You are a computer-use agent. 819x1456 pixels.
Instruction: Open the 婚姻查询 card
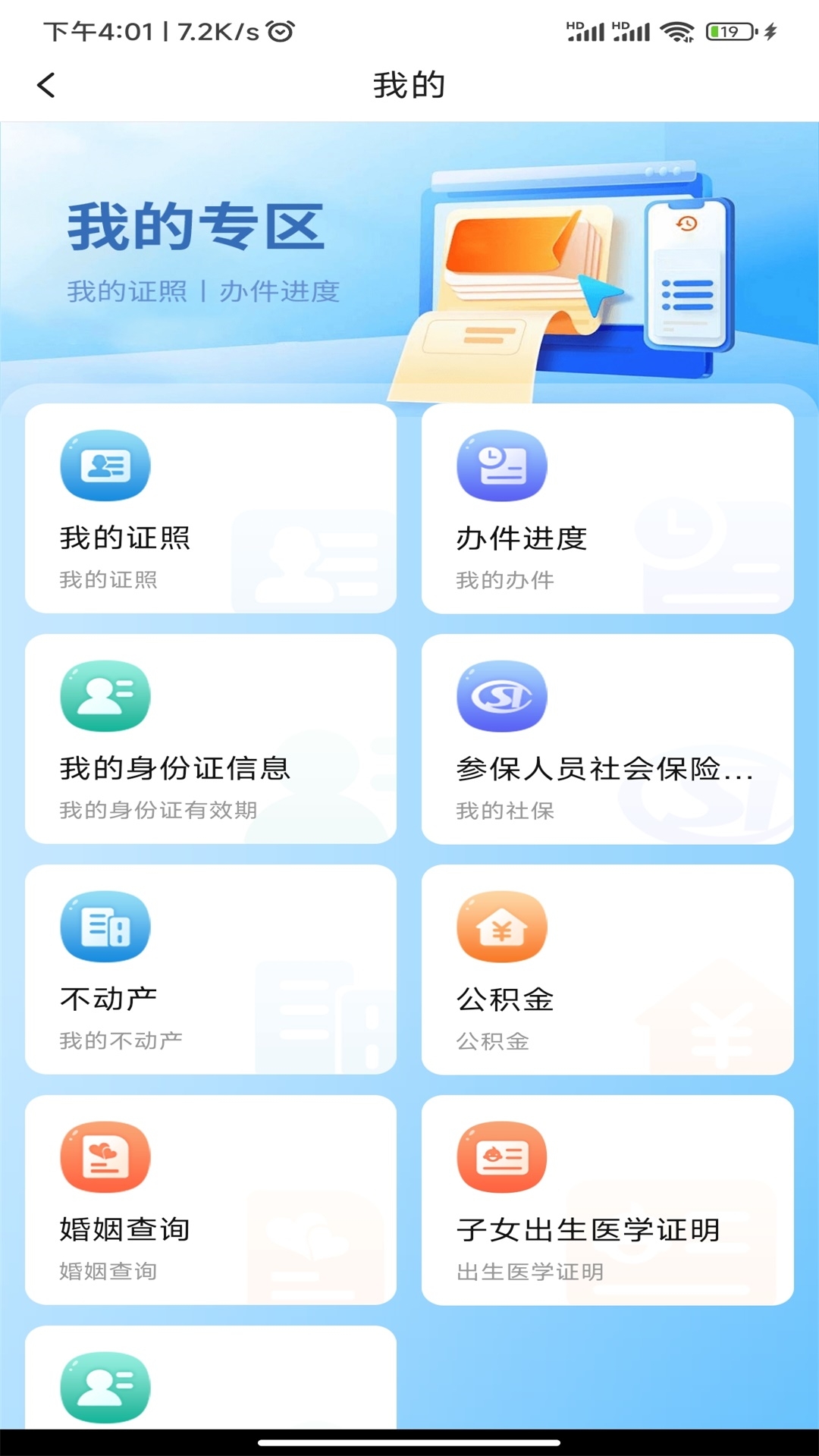(x=211, y=1200)
